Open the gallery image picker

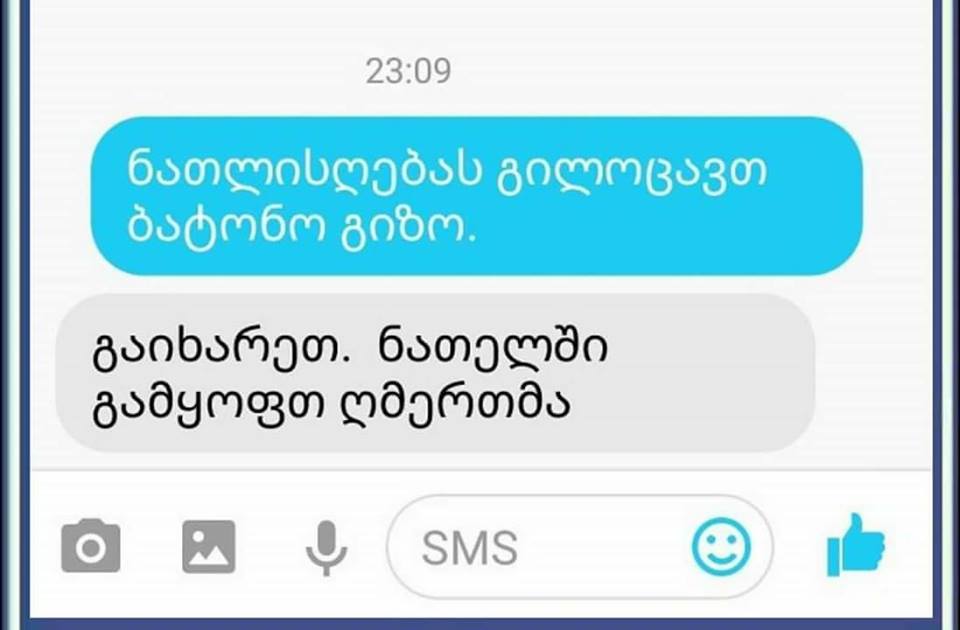tap(209, 548)
